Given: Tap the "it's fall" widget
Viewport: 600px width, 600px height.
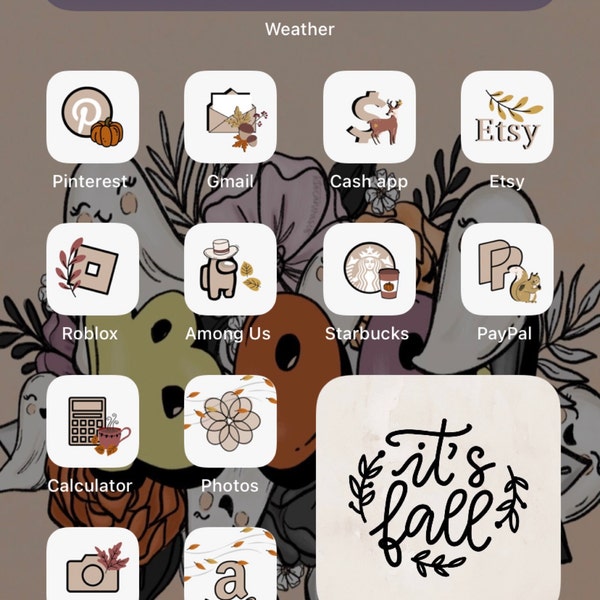Looking at the screenshot, I should tap(439, 488).
